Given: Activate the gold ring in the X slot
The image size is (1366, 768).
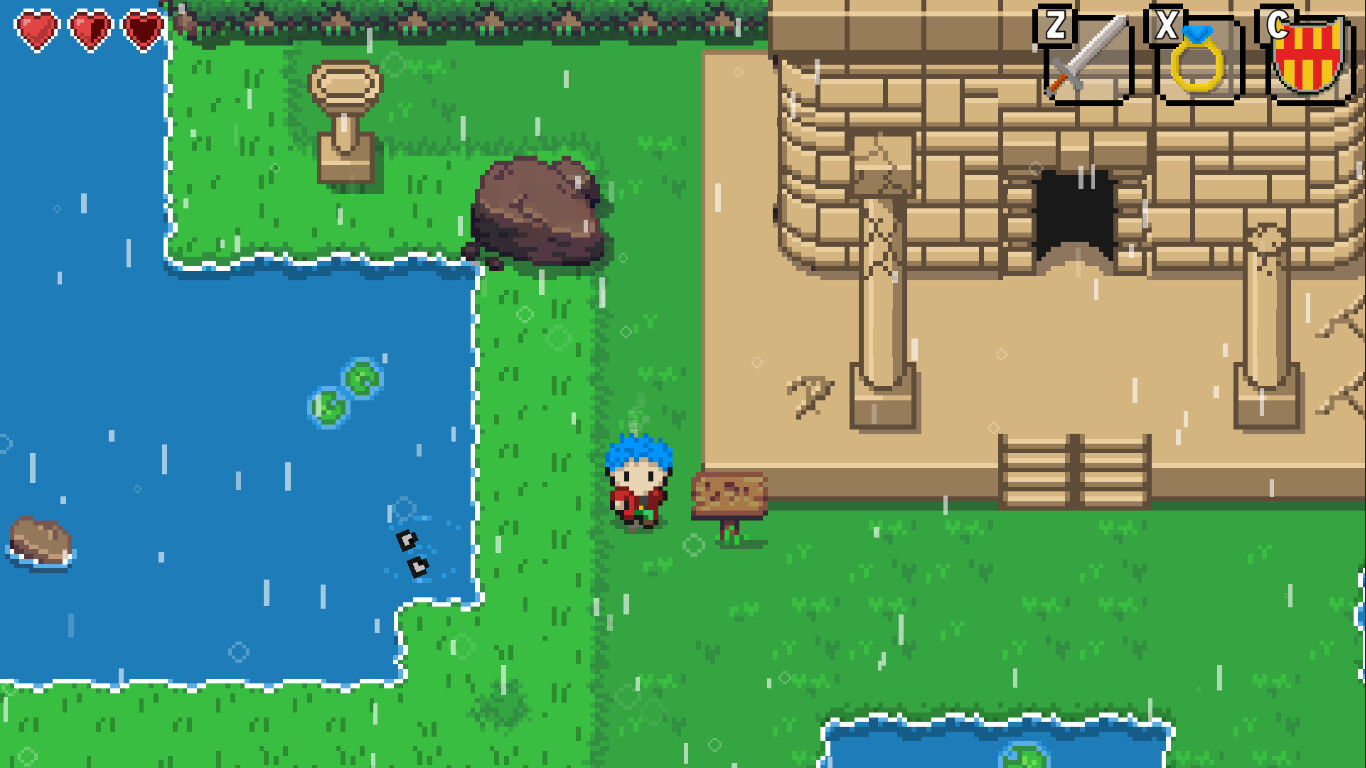Looking at the screenshot, I should (1198, 62).
